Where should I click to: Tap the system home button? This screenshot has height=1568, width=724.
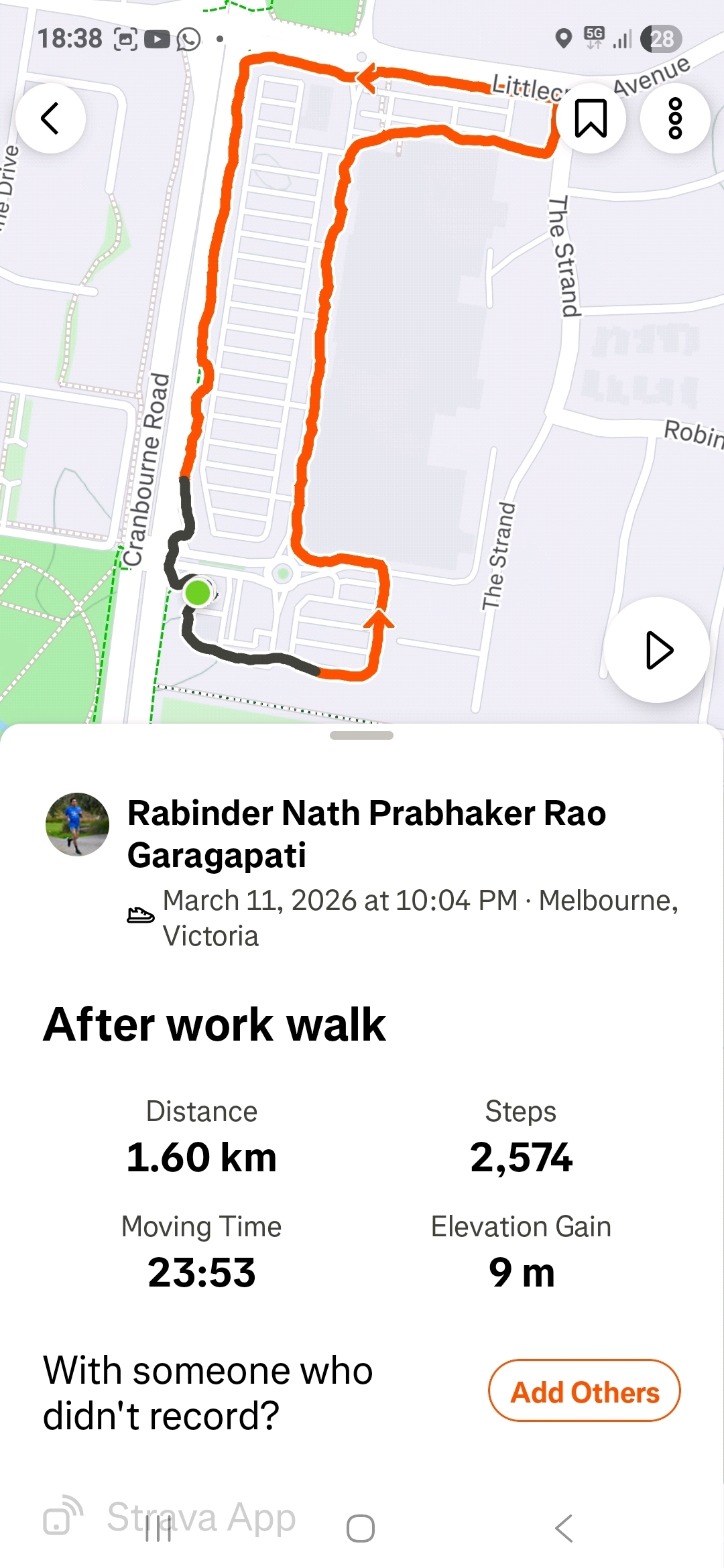tap(361, 1528)
